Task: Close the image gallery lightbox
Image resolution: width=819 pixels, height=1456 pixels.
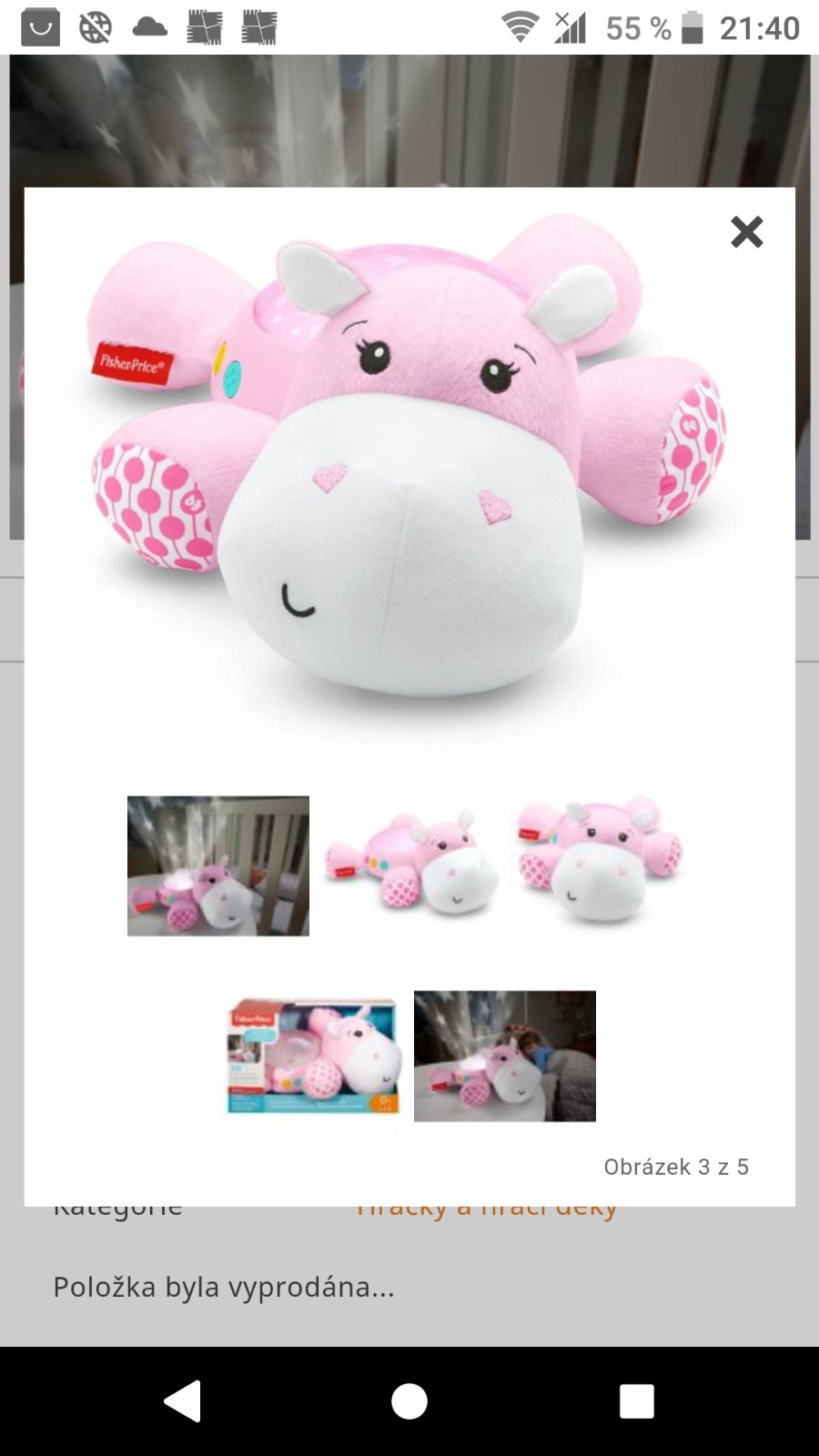Action: (746, 232)
